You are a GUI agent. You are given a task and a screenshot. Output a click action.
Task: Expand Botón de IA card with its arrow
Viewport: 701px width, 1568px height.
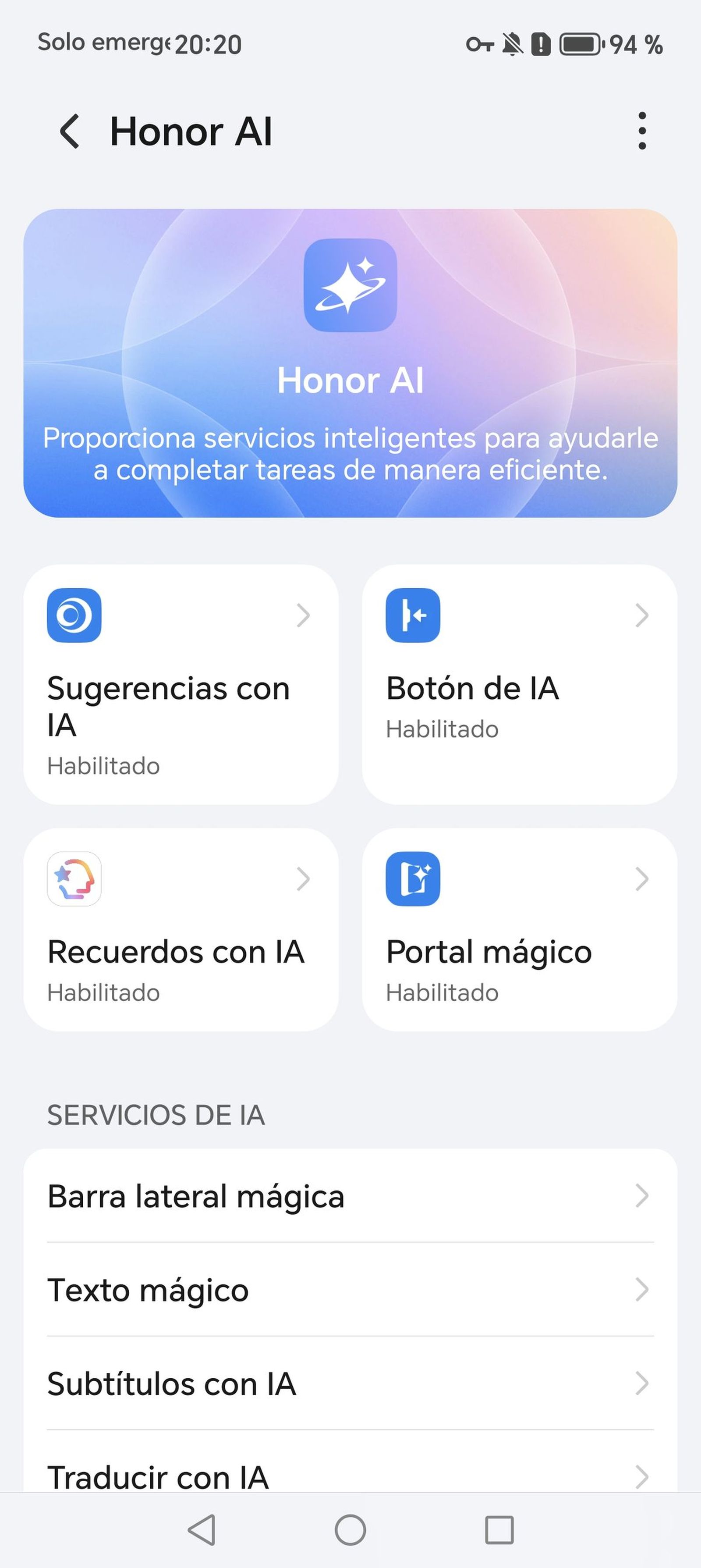643,616
